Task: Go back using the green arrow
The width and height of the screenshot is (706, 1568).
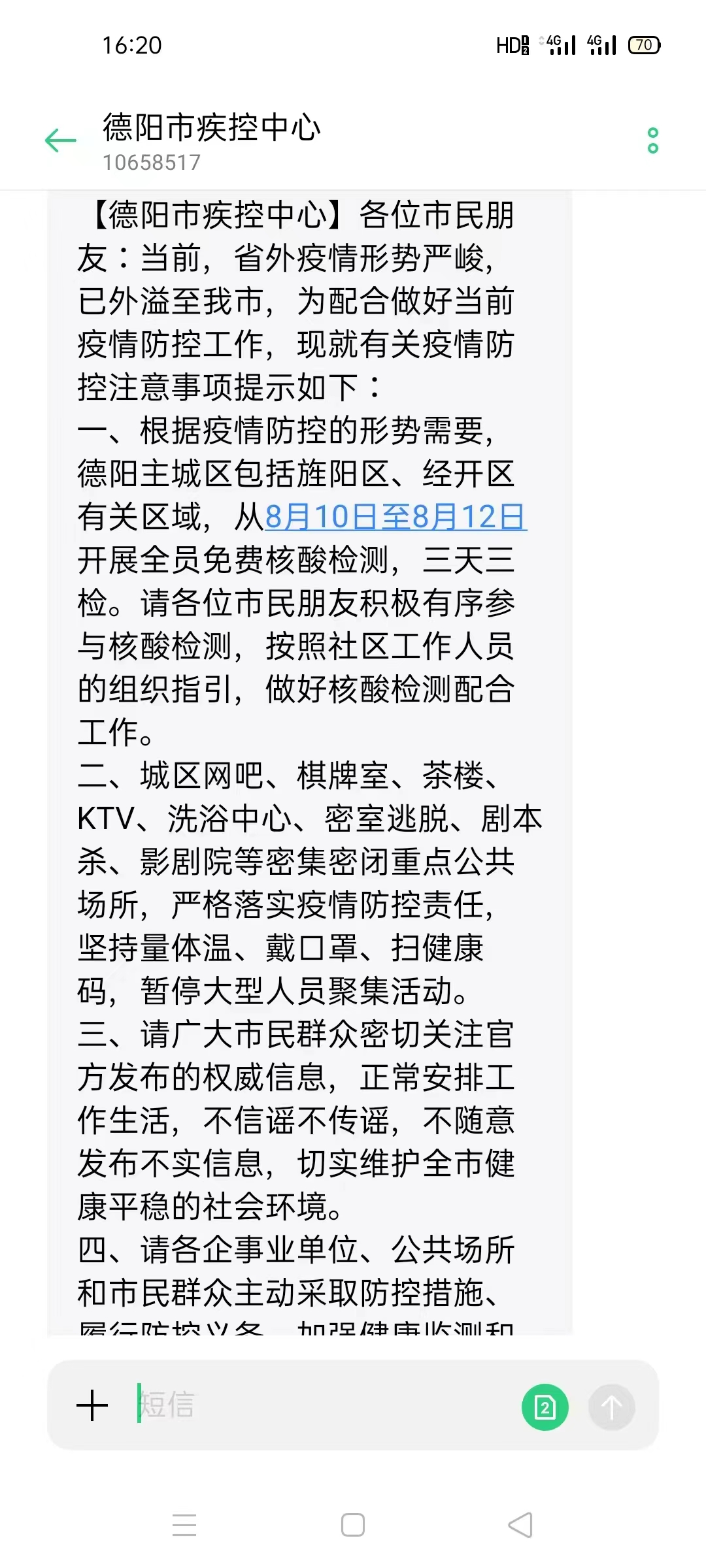Action: (x=61, y=140)
